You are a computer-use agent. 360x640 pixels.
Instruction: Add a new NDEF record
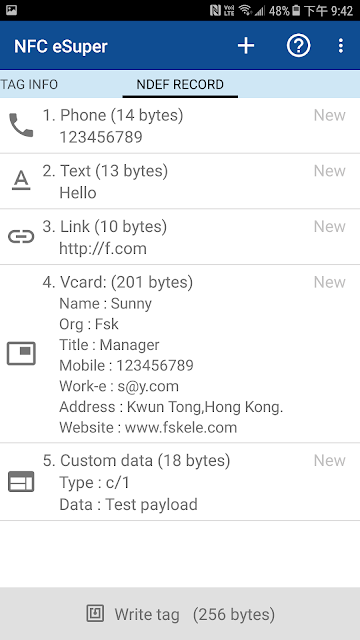246,46
